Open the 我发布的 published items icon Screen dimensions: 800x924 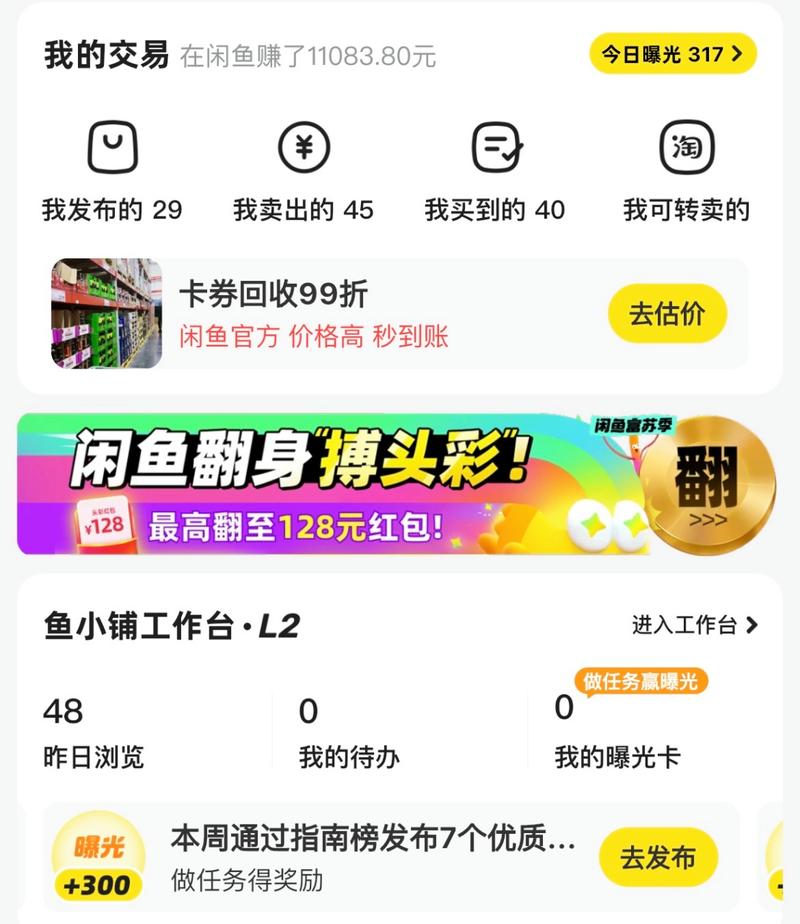[113, 148]
